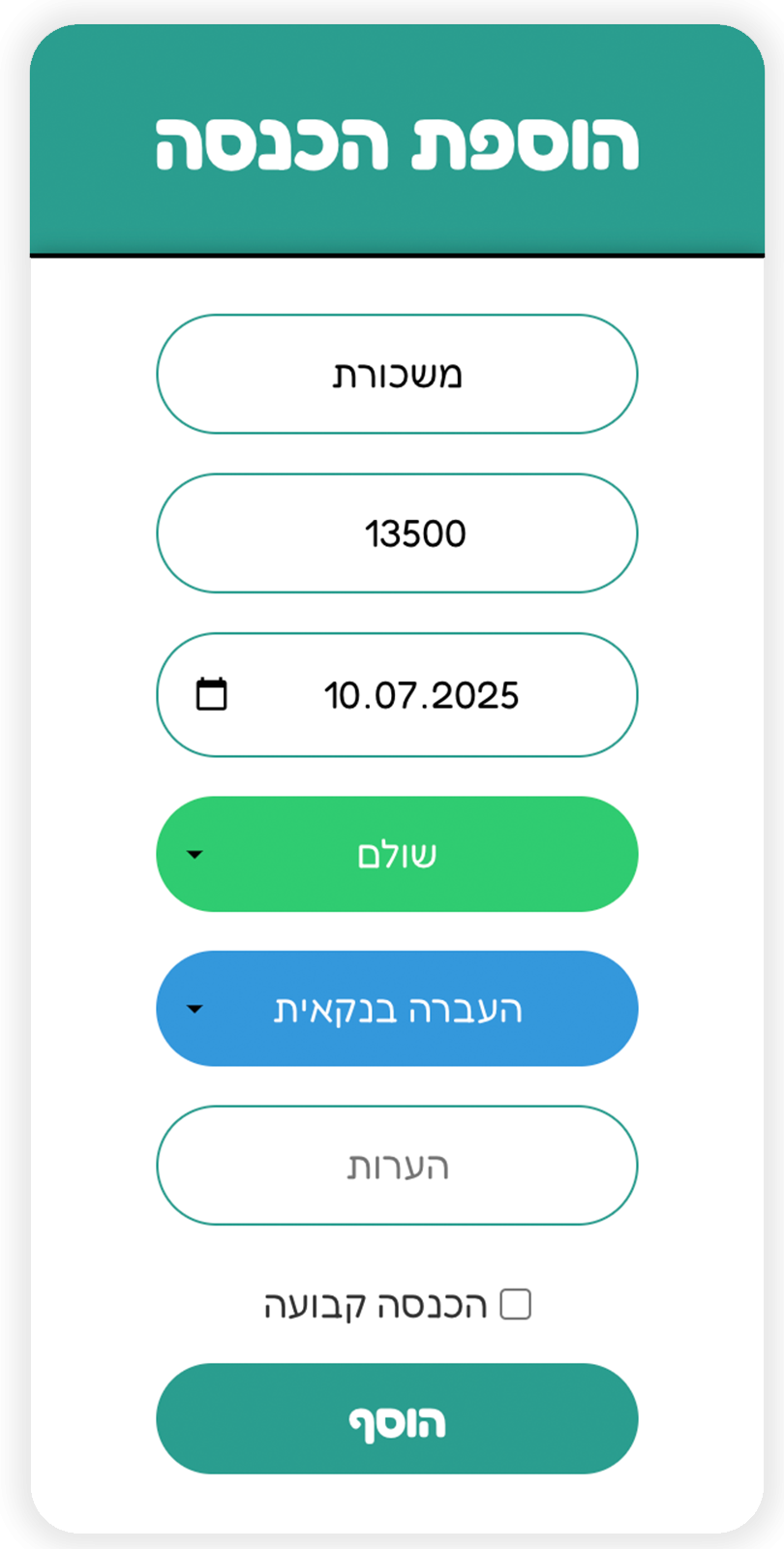Image resolution: width=784 pixels, height=1549 pixels.
Task: Tap the הערות notes field
Action: point(397,1166)
